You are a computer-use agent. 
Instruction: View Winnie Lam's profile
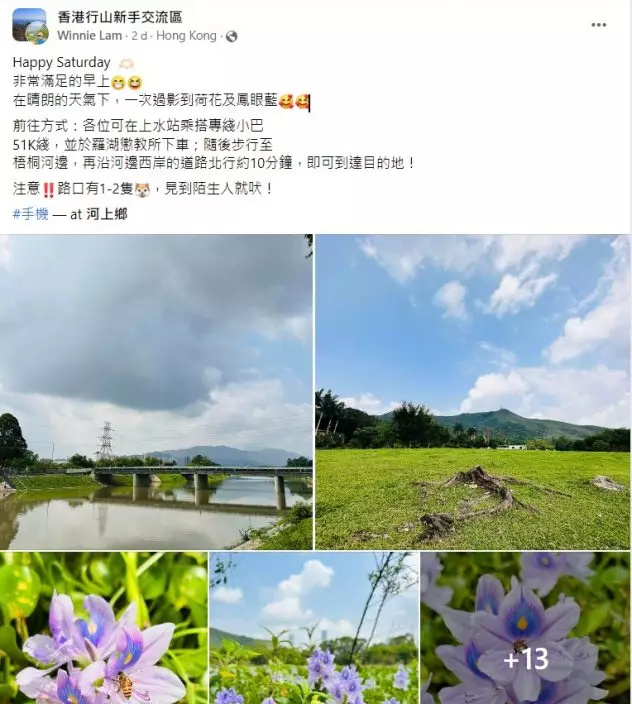point(90,36)
